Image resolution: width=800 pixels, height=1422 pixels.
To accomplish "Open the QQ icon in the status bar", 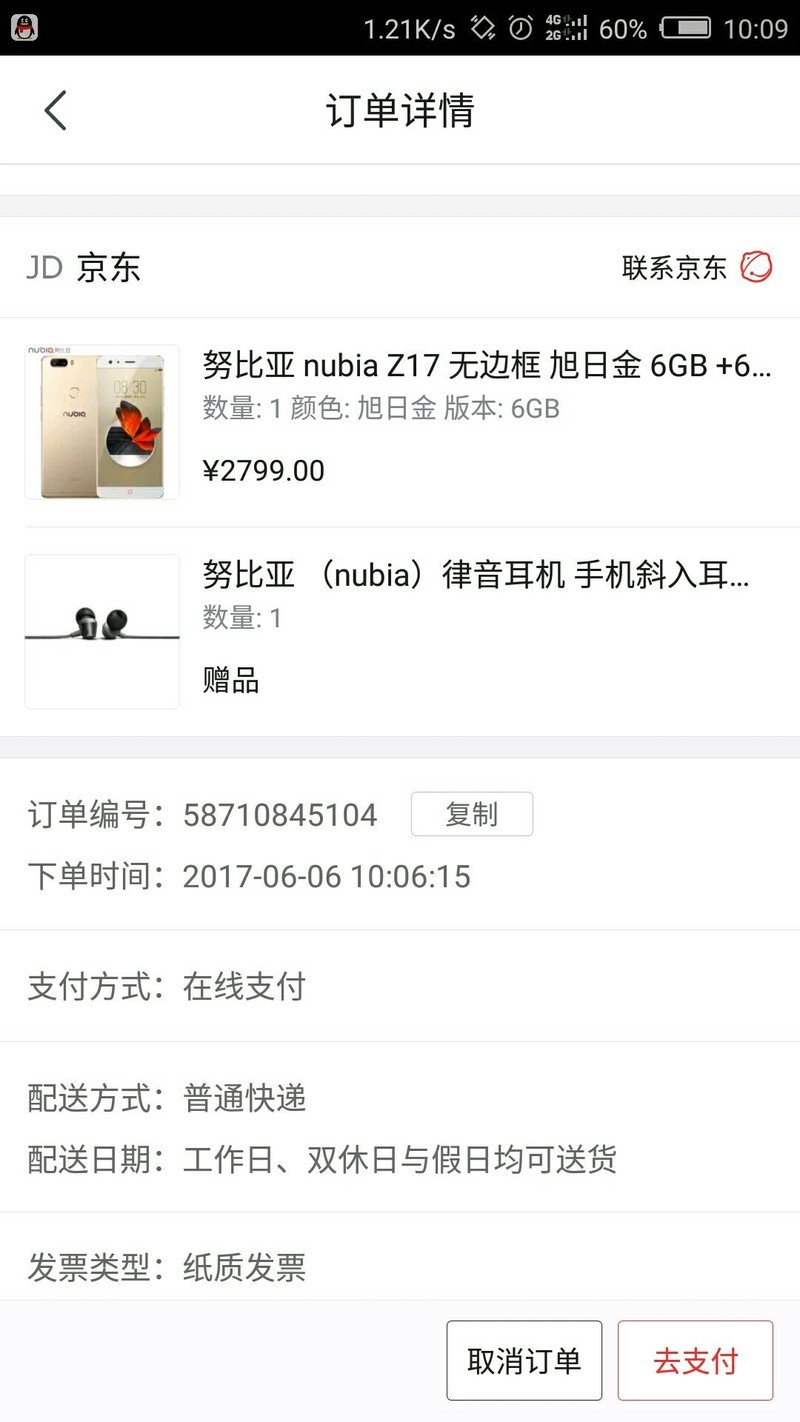I will [25, 28].
